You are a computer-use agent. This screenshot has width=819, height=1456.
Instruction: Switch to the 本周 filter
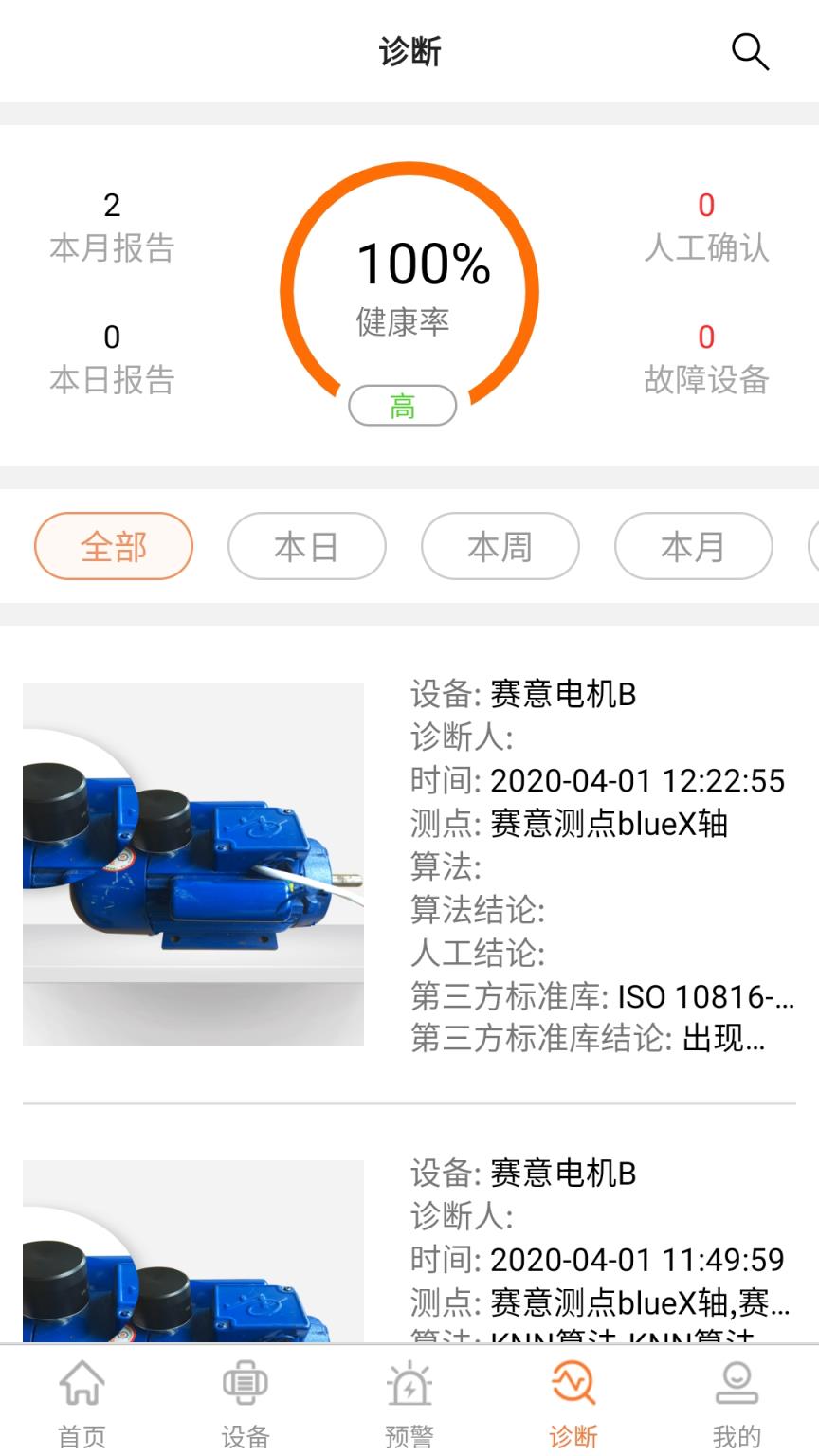click(500, 546)
